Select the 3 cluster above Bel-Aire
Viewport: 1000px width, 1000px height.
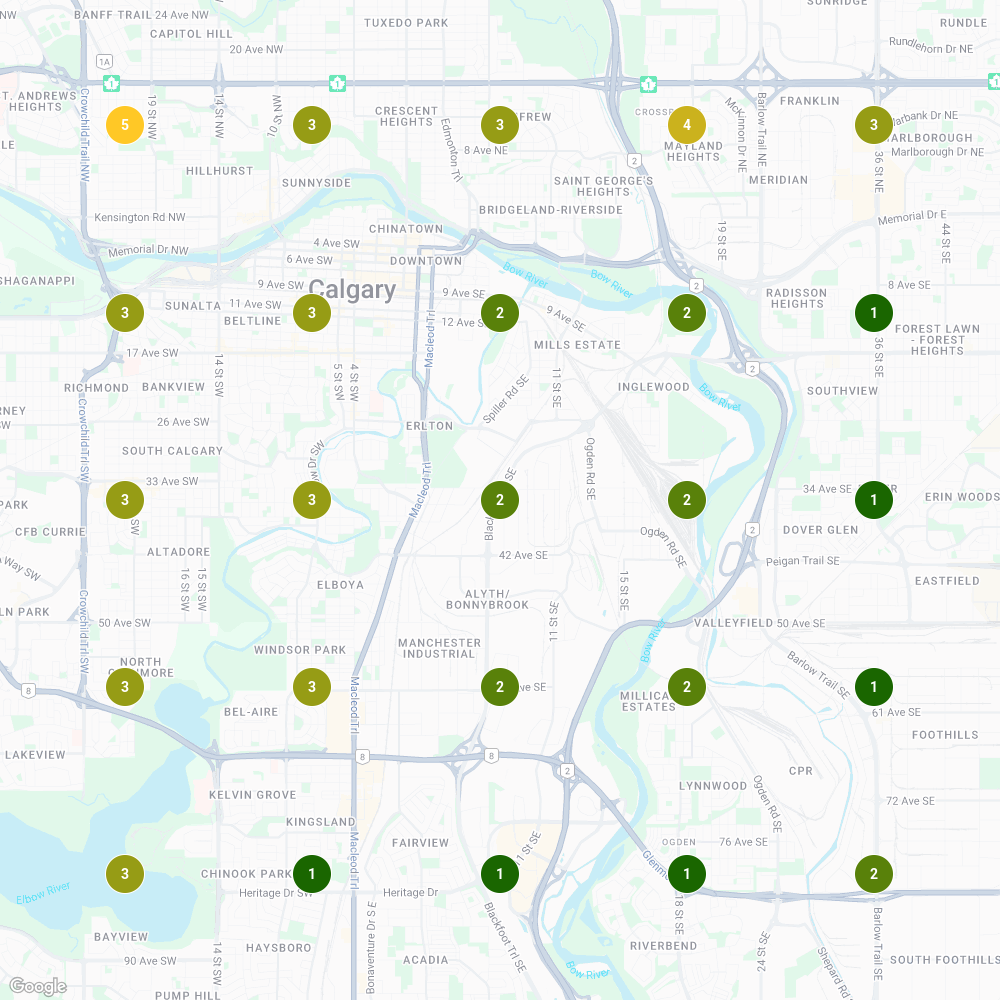click(x=312, y=687)
